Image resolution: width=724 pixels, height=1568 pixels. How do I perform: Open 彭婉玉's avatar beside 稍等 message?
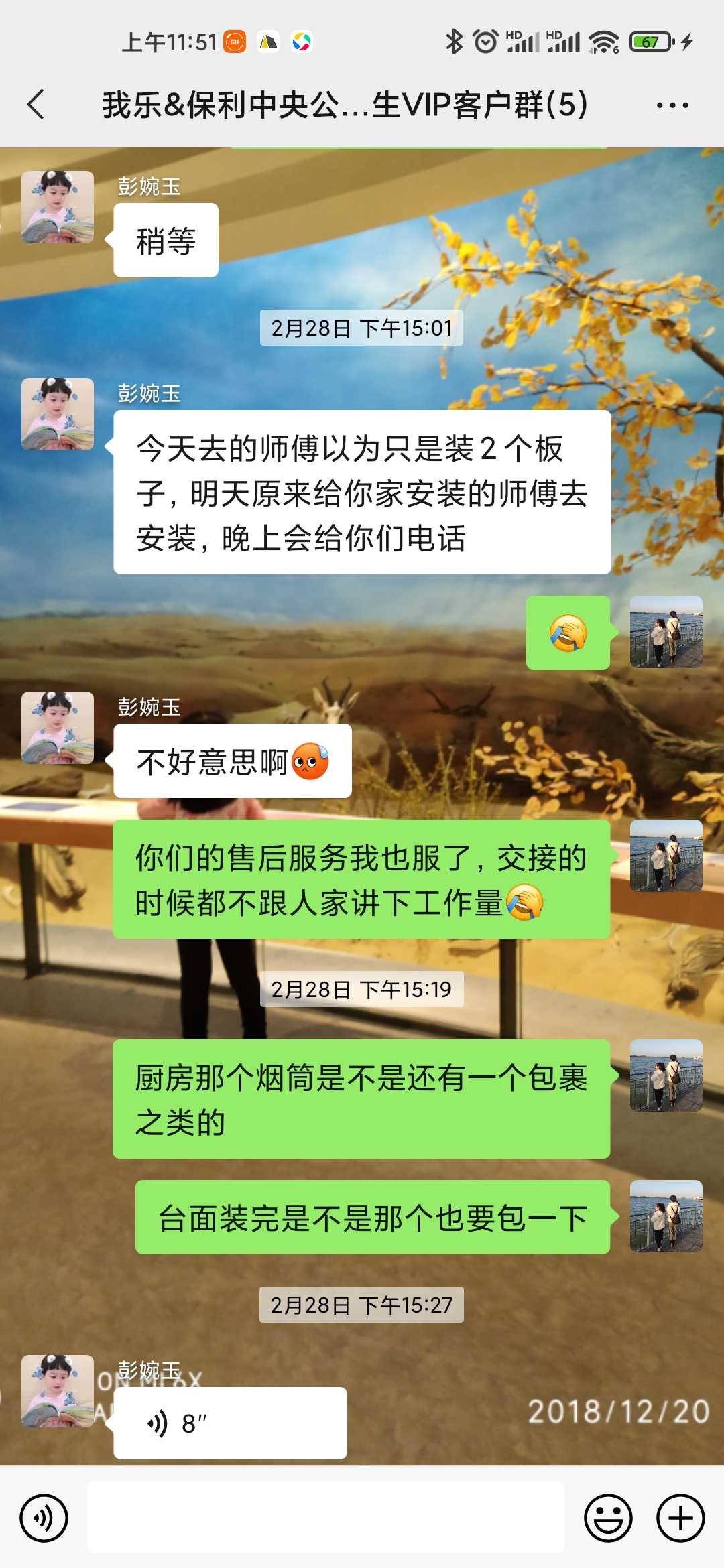pos(58,207)
